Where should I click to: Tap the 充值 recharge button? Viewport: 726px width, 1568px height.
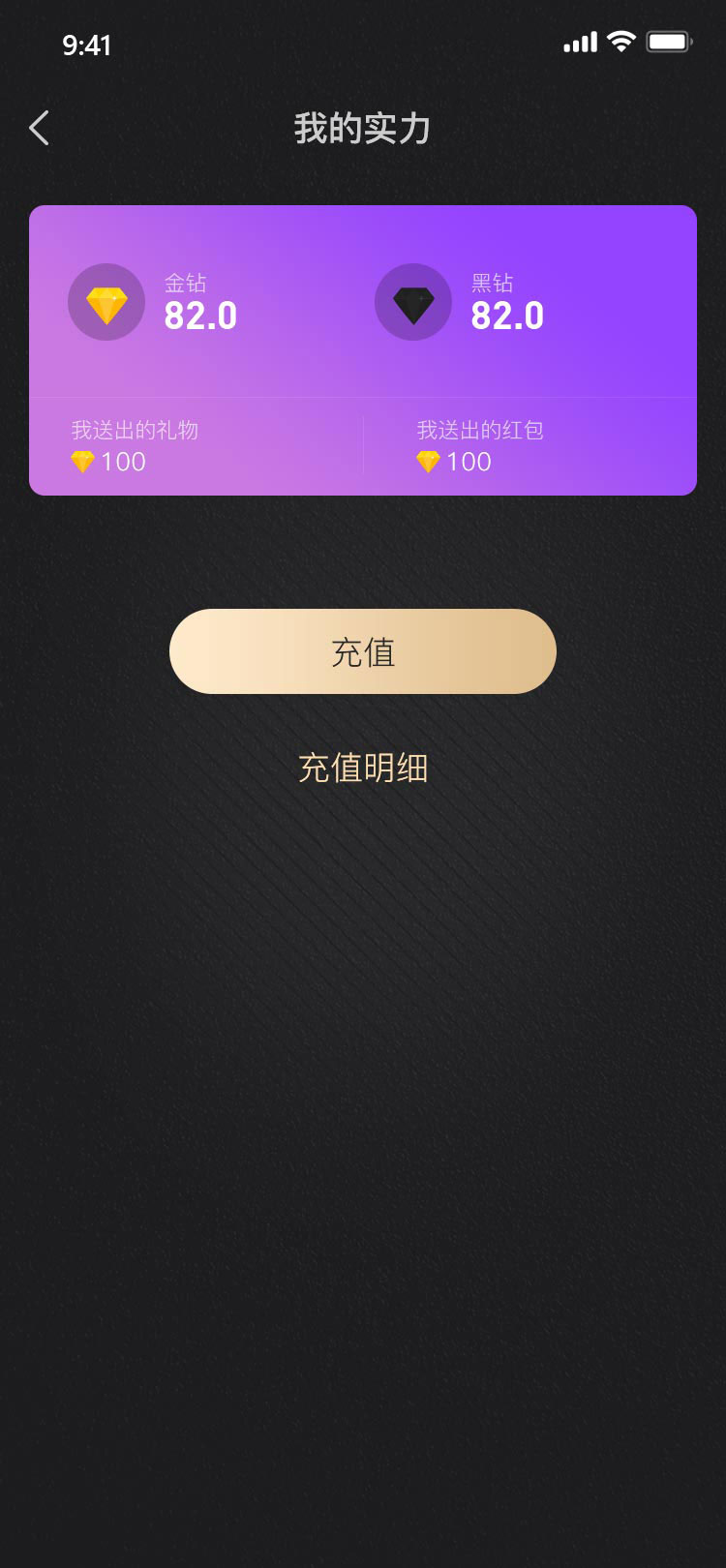click(x=363, y=651)
